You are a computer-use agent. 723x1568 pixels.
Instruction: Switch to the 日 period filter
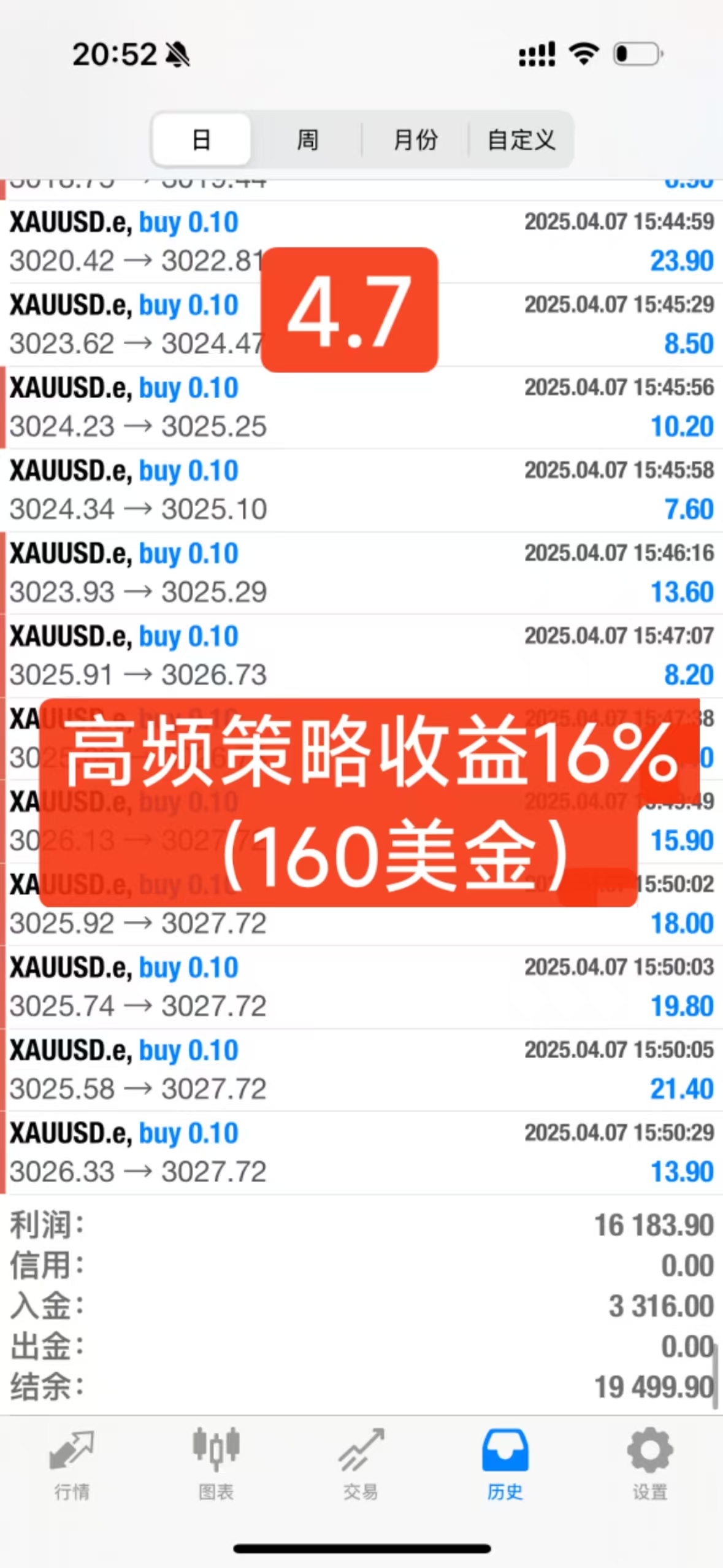click(201, 140)
